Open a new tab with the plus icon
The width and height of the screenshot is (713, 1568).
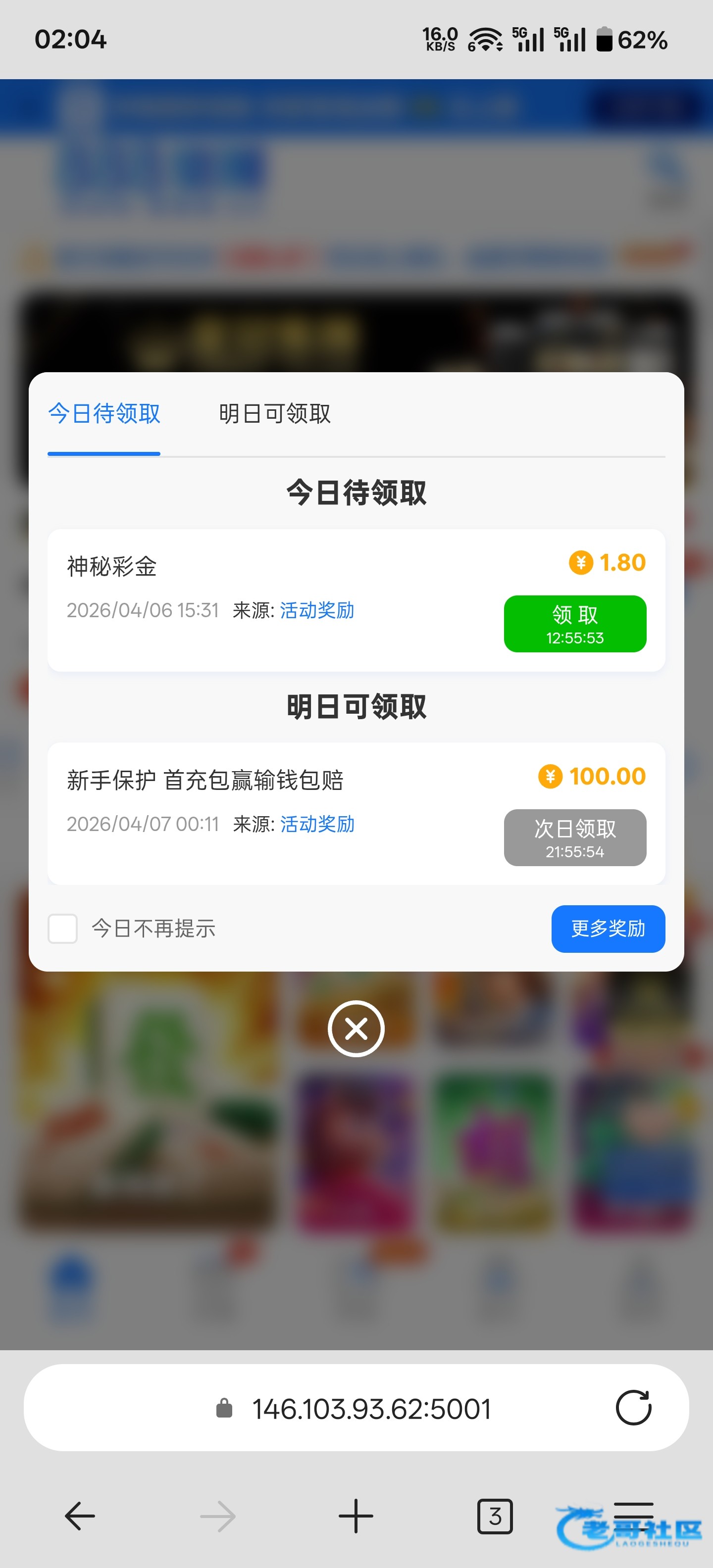[356, 1516]
